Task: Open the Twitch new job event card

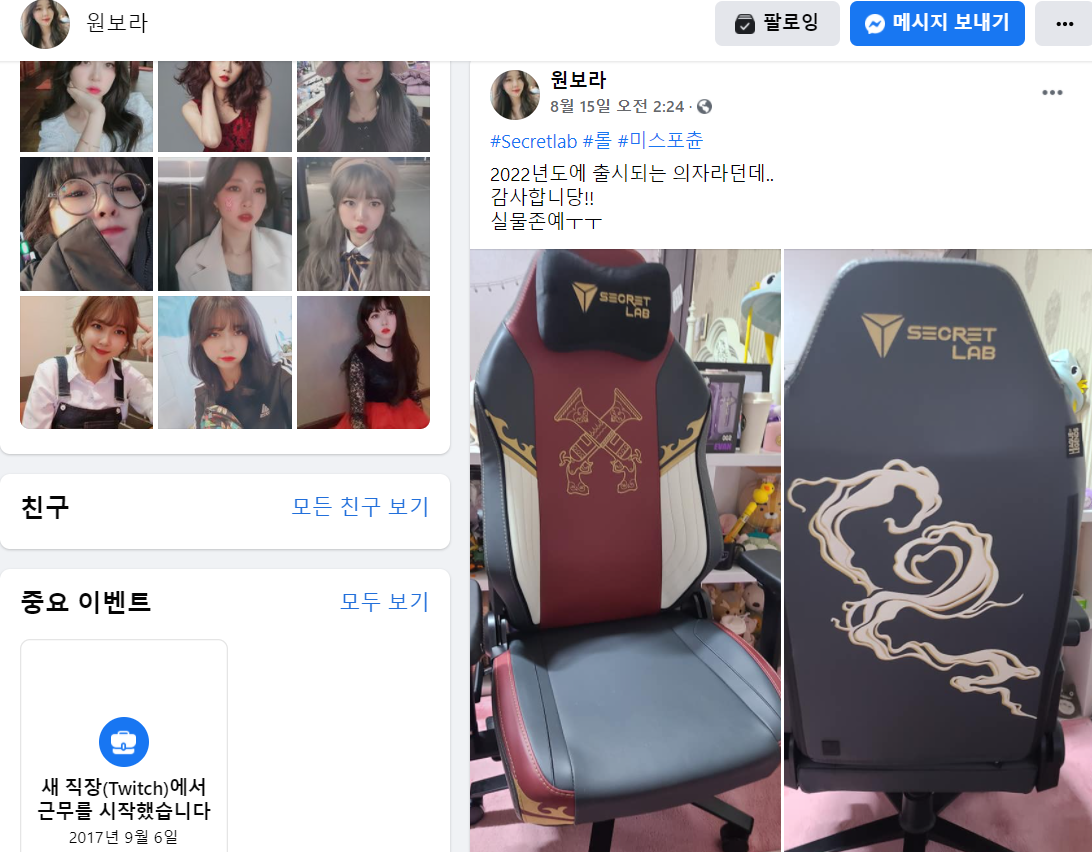Action: tap(124, 746)
